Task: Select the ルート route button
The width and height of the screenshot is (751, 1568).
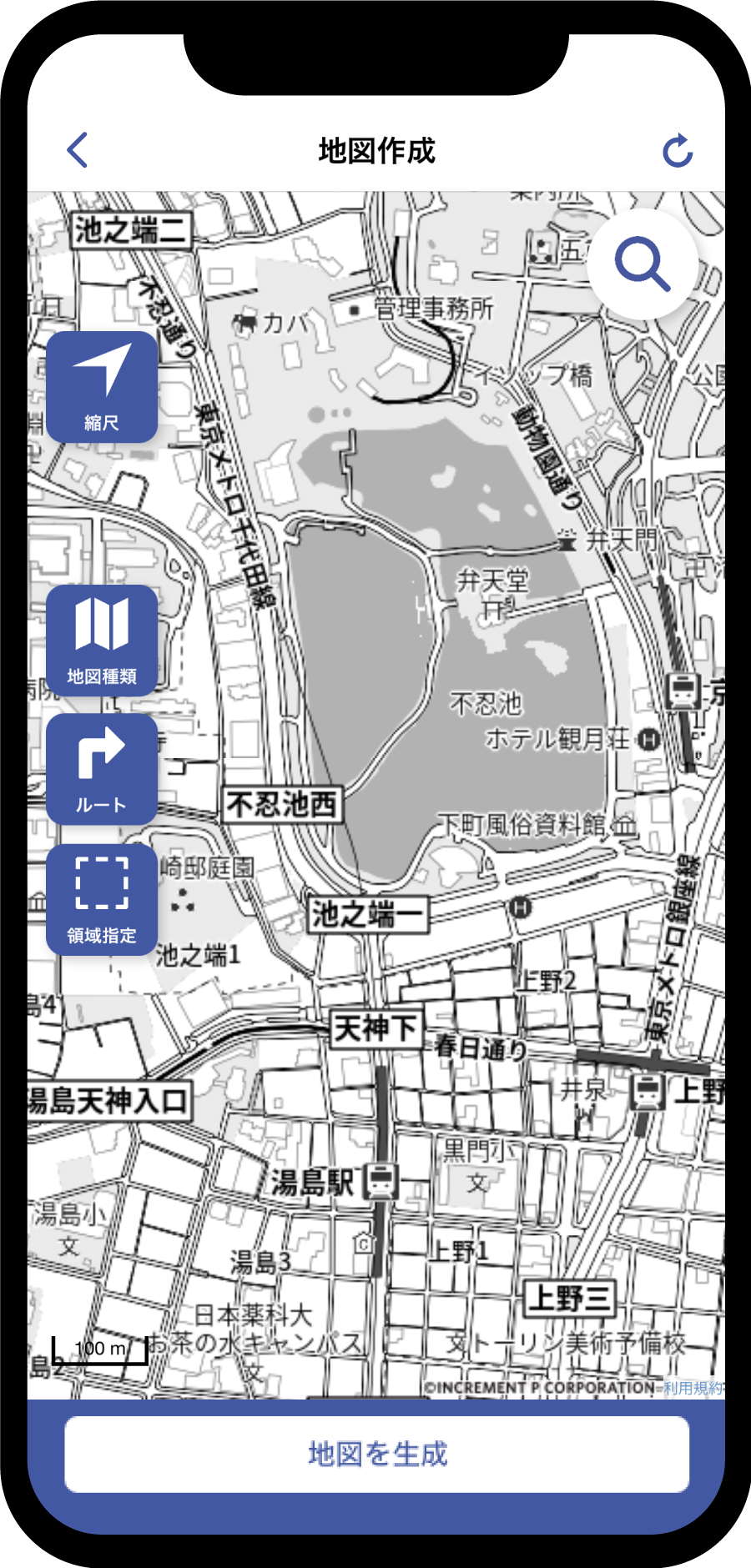Action: [102, 769]
